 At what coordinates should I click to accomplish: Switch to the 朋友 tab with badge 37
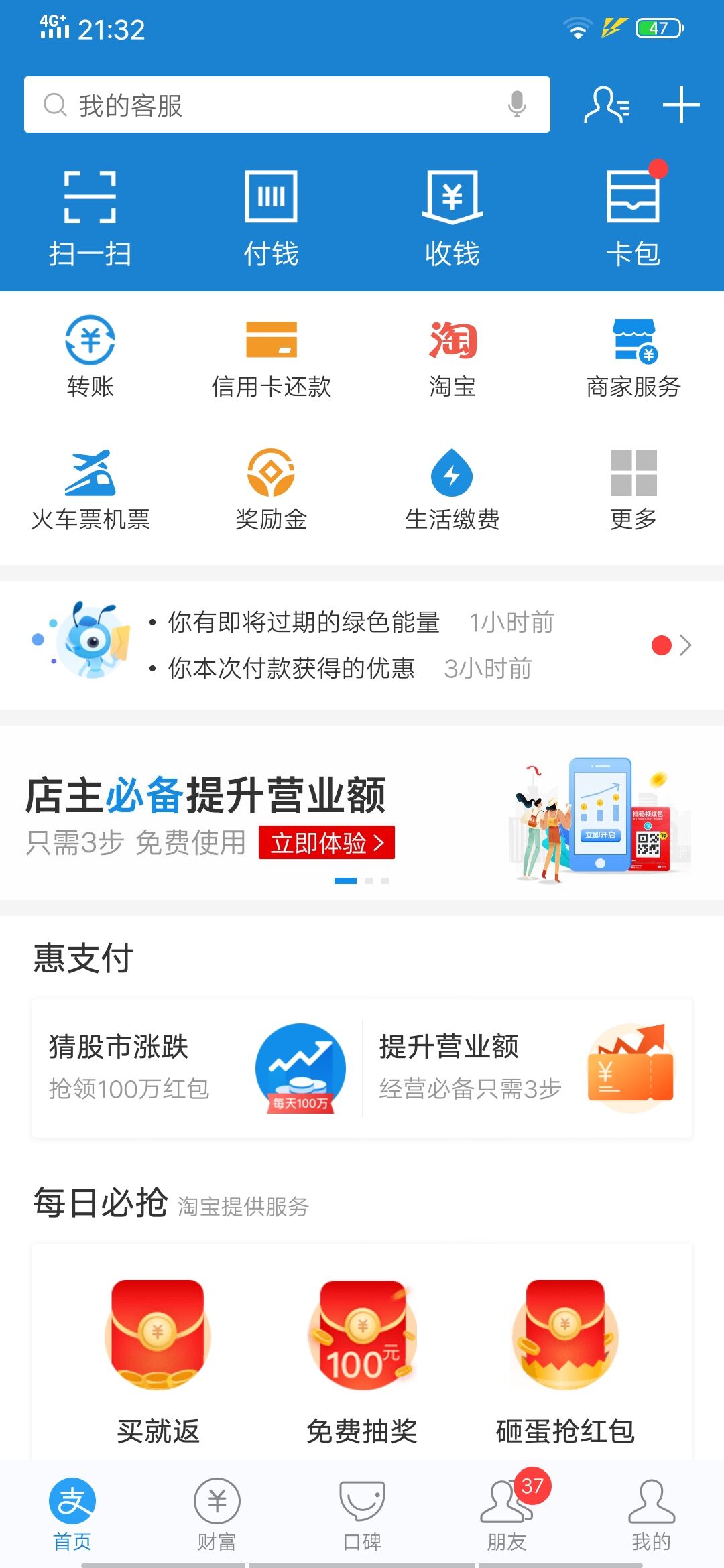pos(507,1521)
